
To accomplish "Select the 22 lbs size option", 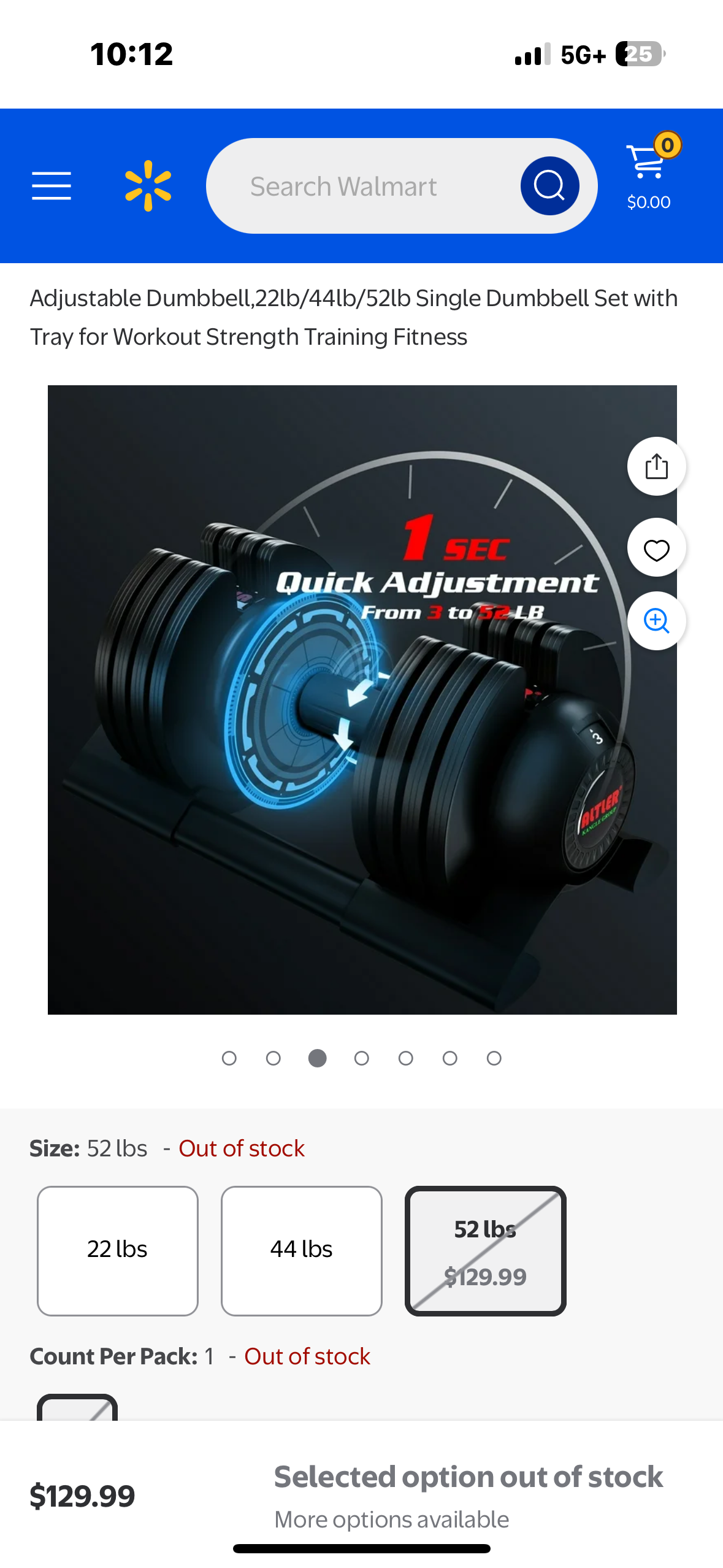I will (x=117, y=1250).
